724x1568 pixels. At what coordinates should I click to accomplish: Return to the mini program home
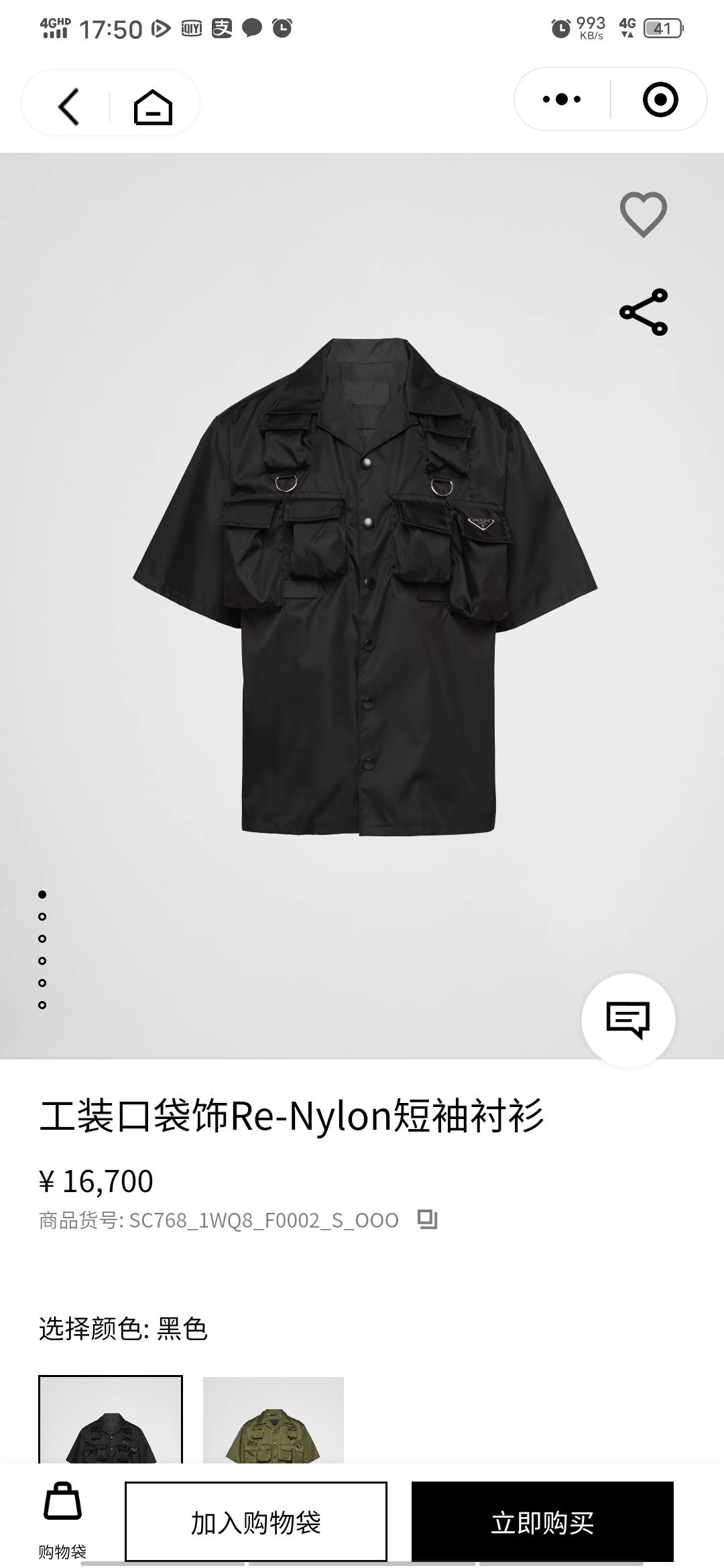[x=153, y=107]
